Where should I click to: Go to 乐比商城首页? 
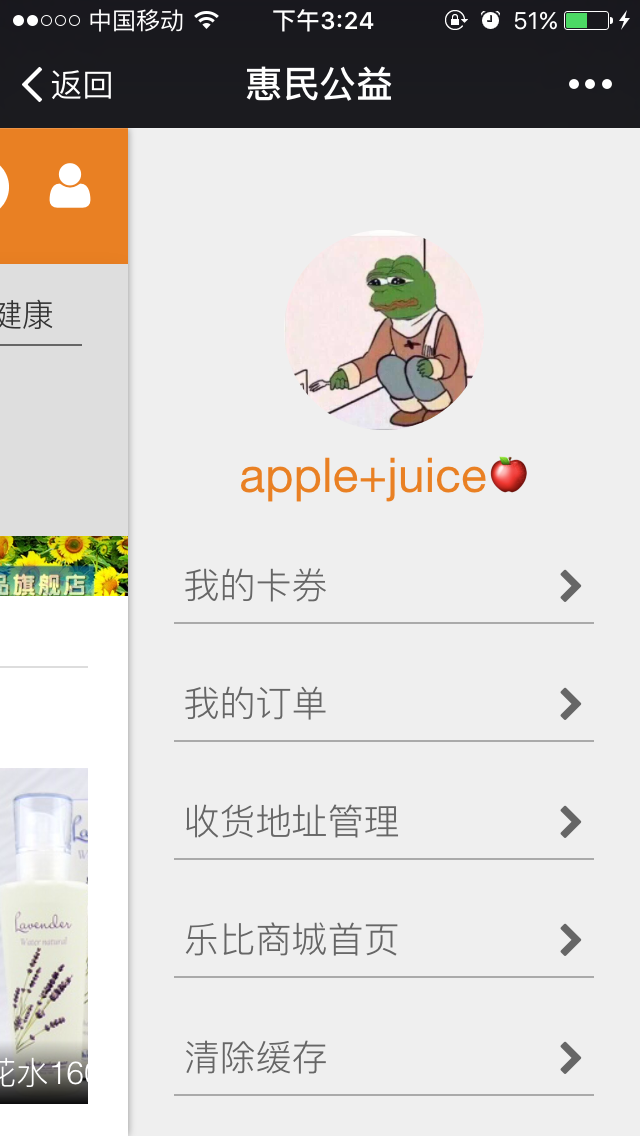tap(383, 940)
